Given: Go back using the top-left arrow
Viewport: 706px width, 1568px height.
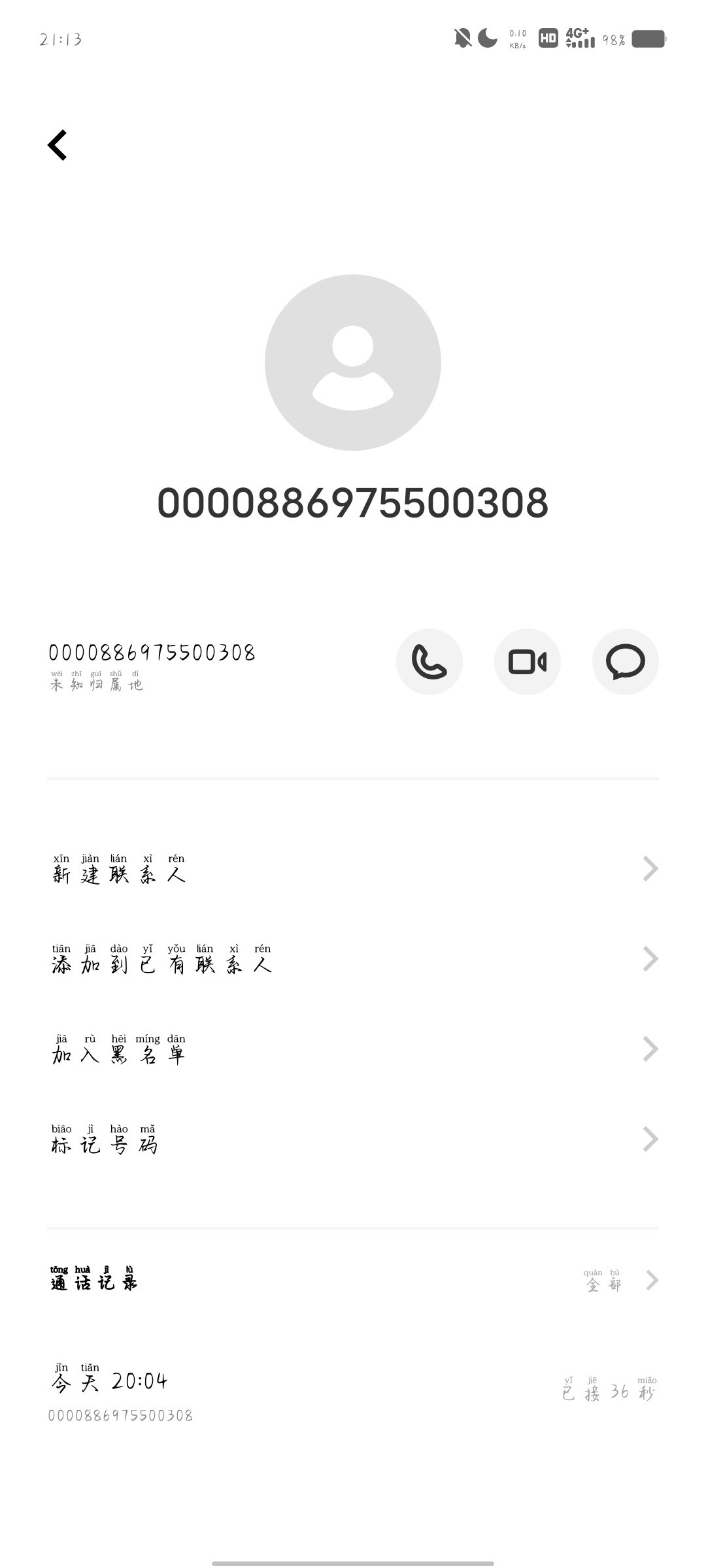Looking at the screenshot, I should pyautogui.click(x=58, y=145).
